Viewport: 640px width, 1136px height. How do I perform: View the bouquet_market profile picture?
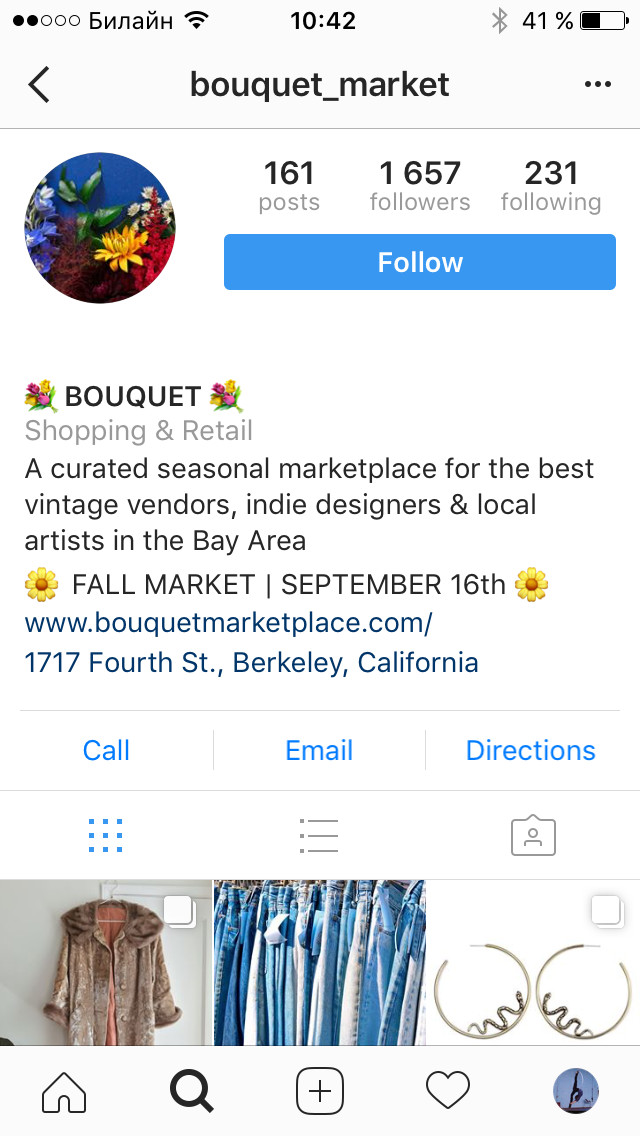pyautogui.click(x=100, y=228)
